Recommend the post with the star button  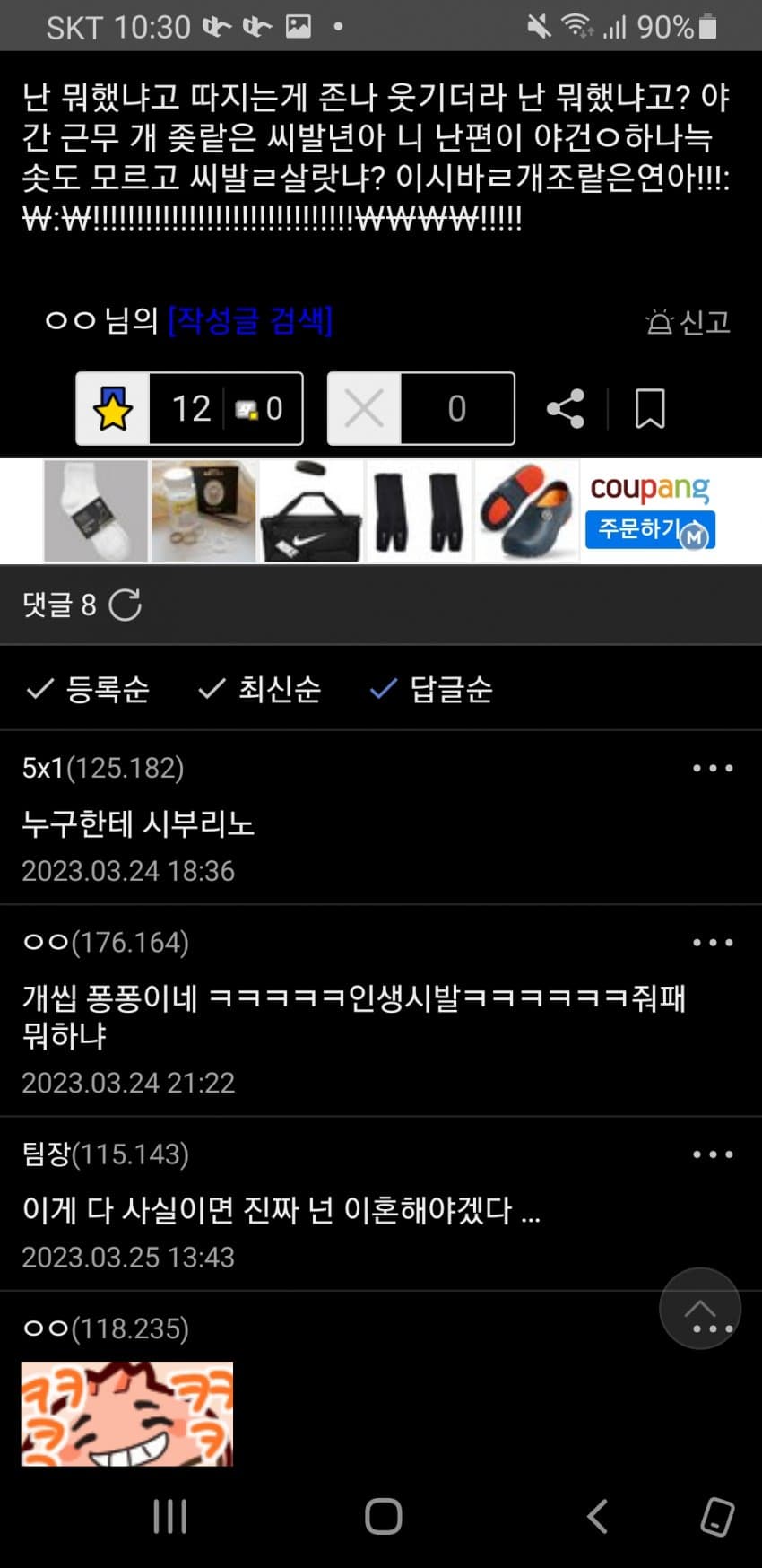click(113, 409)
